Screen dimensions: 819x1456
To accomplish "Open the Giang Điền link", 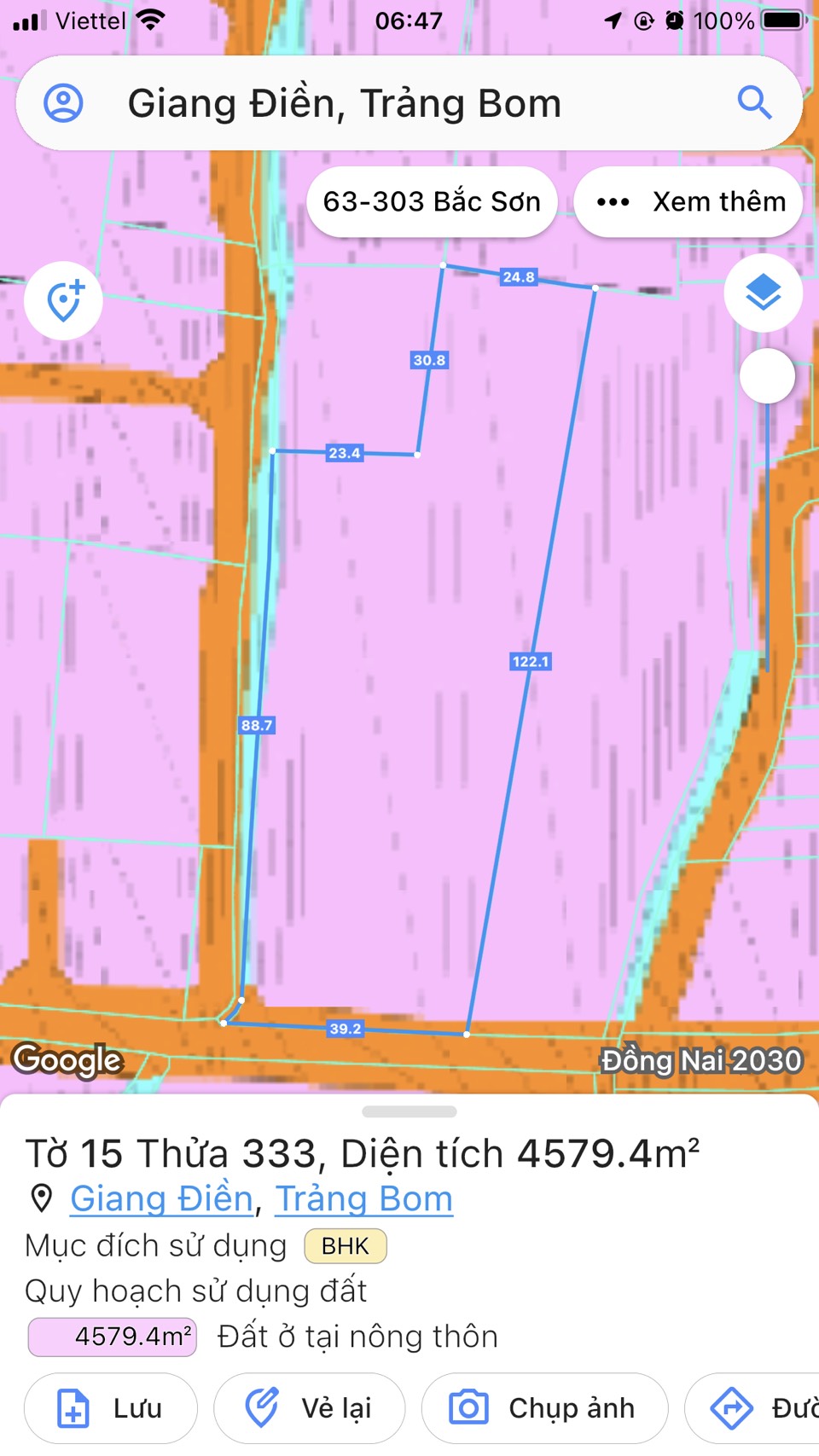I will pyautogui.click(x=162, y=1198).
